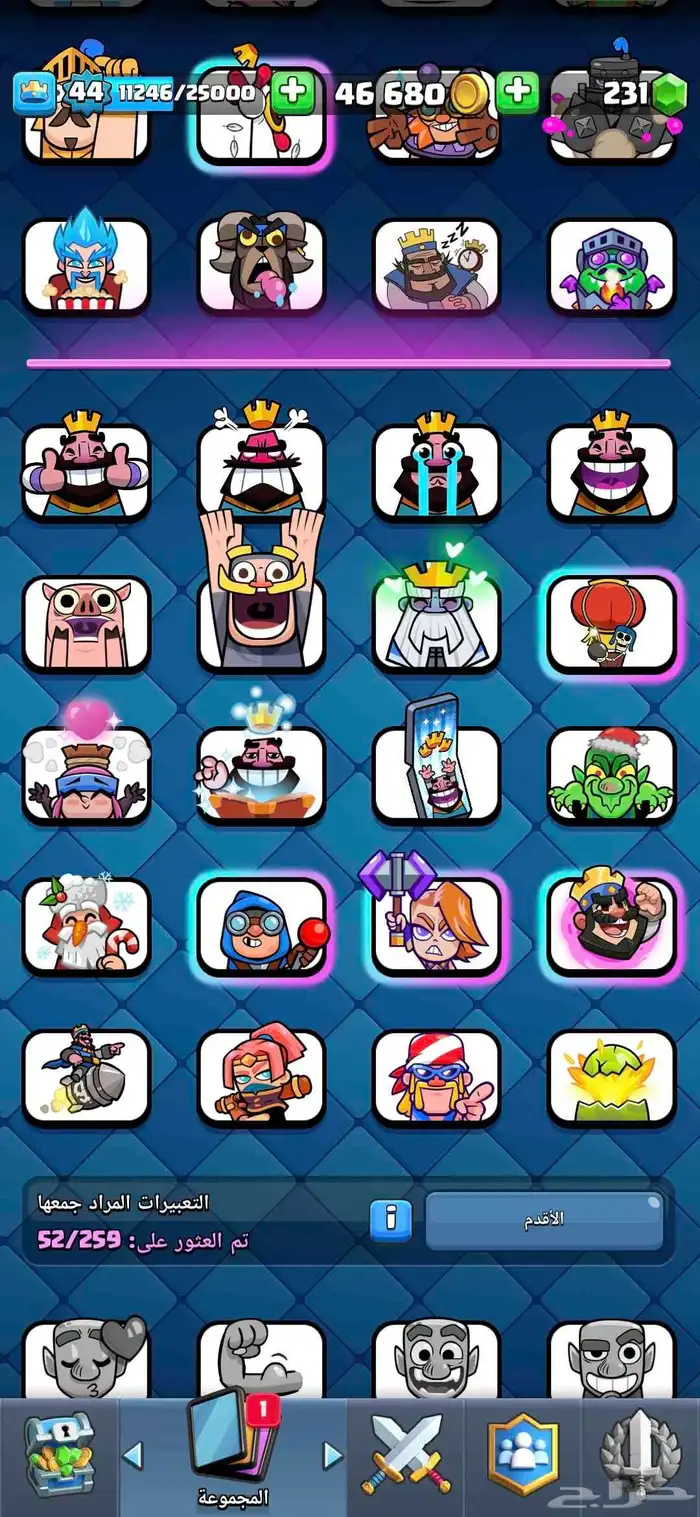
Task: Choose the green exploding slime emote
Action: (x=611, y=1077)
